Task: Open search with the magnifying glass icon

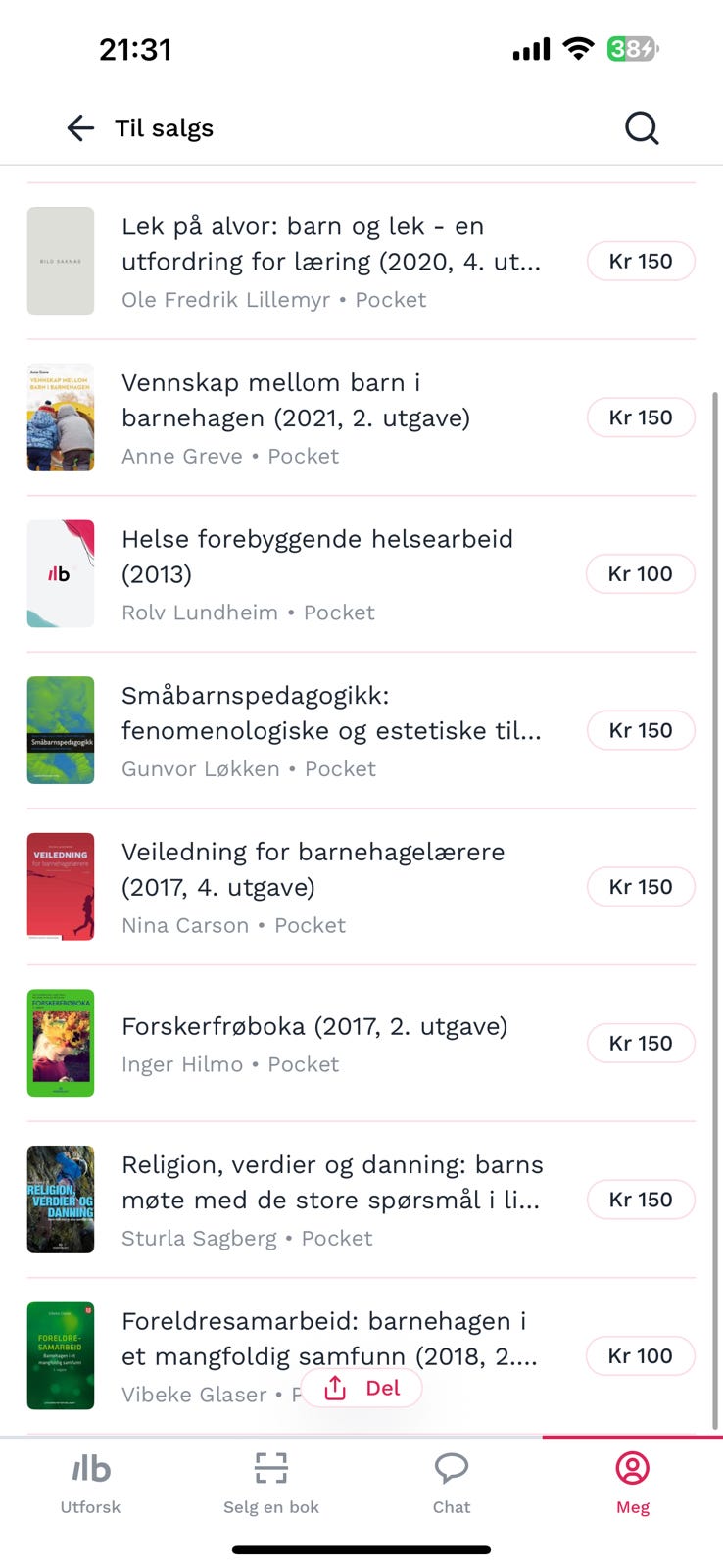Action: [x=642, y=127]
